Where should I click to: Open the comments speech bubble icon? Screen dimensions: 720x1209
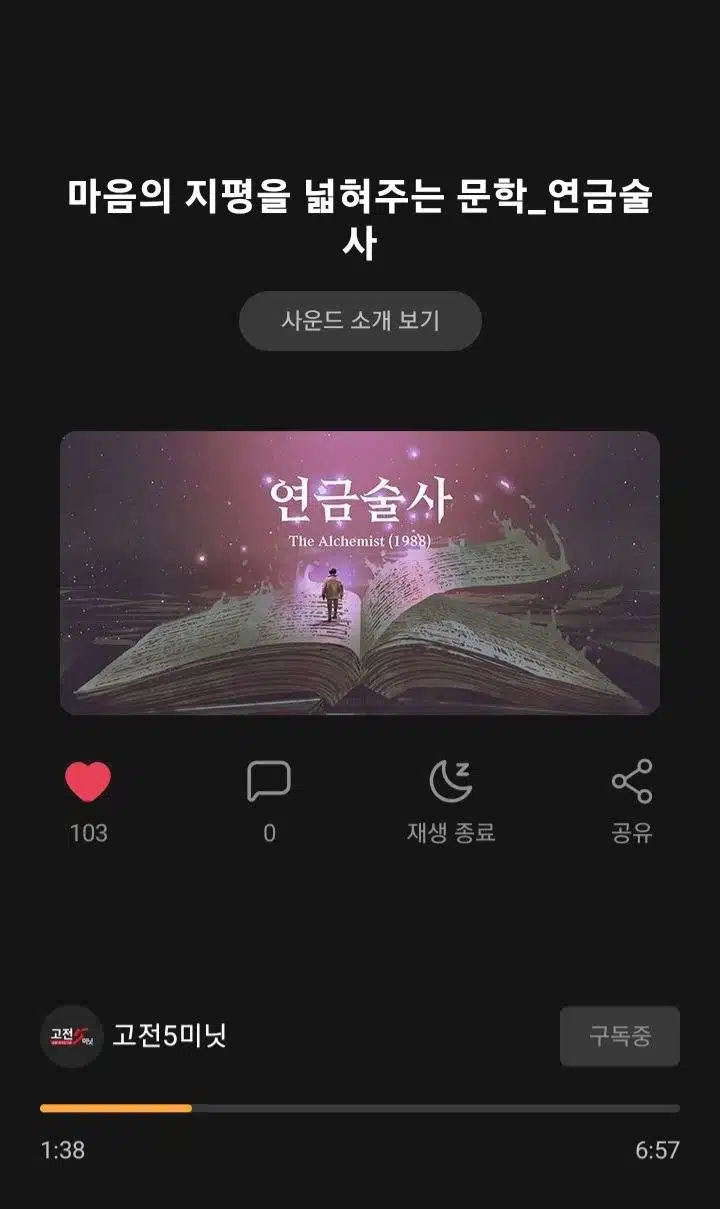click(269, 781)
